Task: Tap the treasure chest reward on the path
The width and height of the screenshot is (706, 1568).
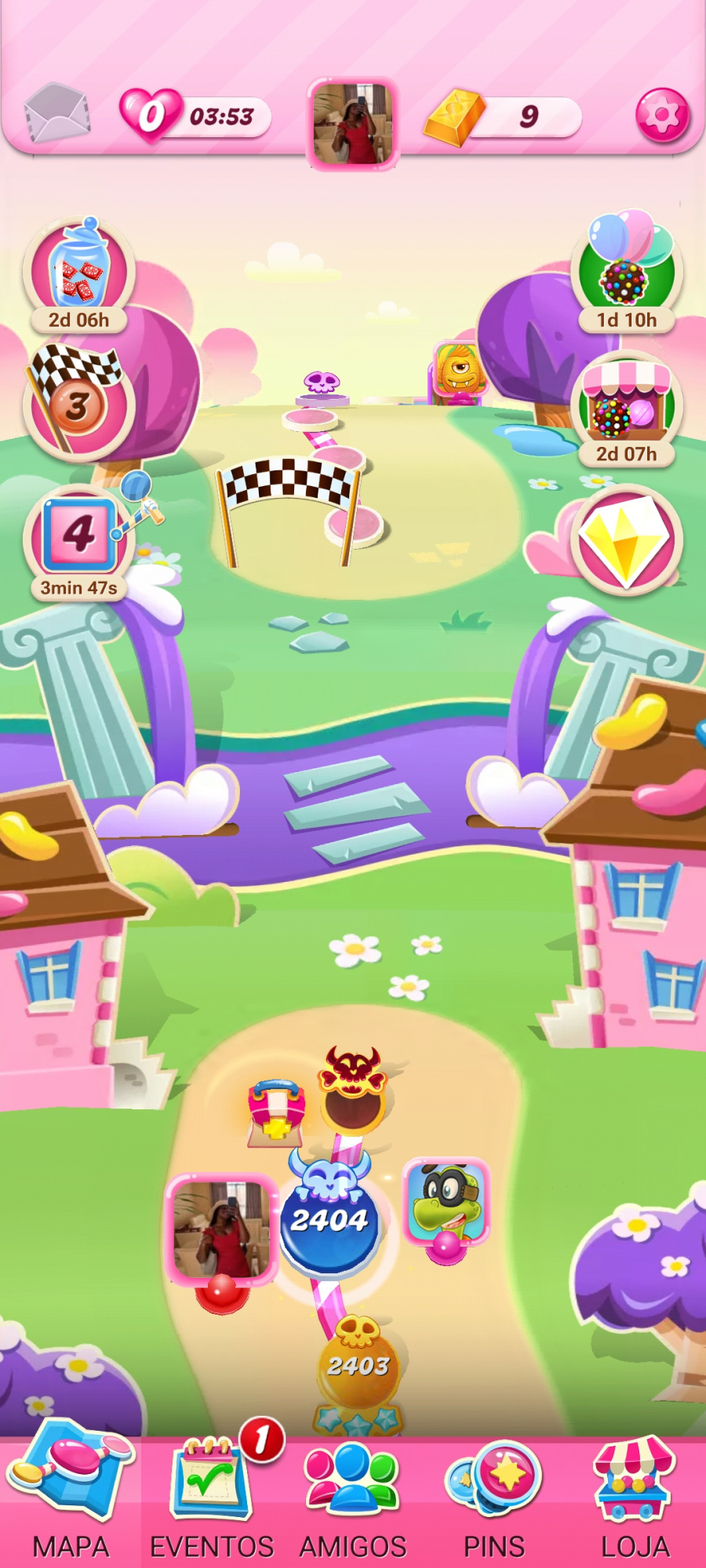Action: [x=276, y=1113]
